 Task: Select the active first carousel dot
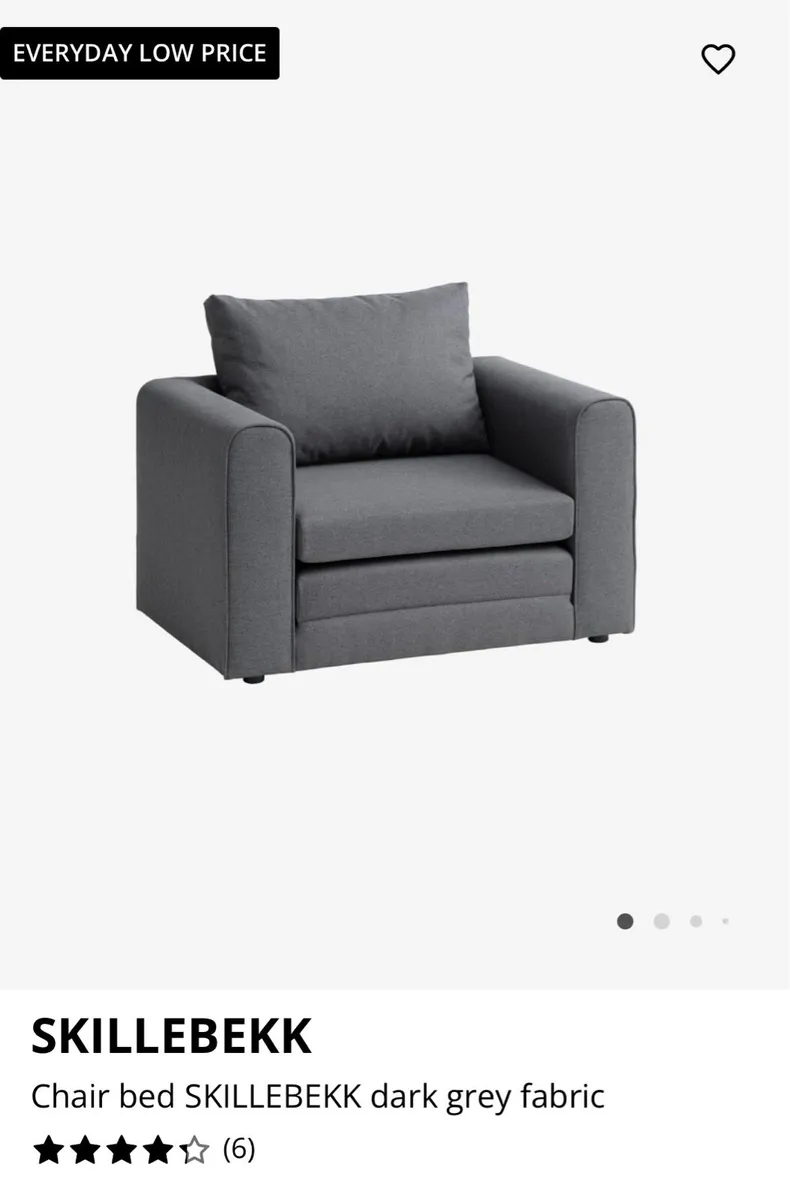(625, 922)
